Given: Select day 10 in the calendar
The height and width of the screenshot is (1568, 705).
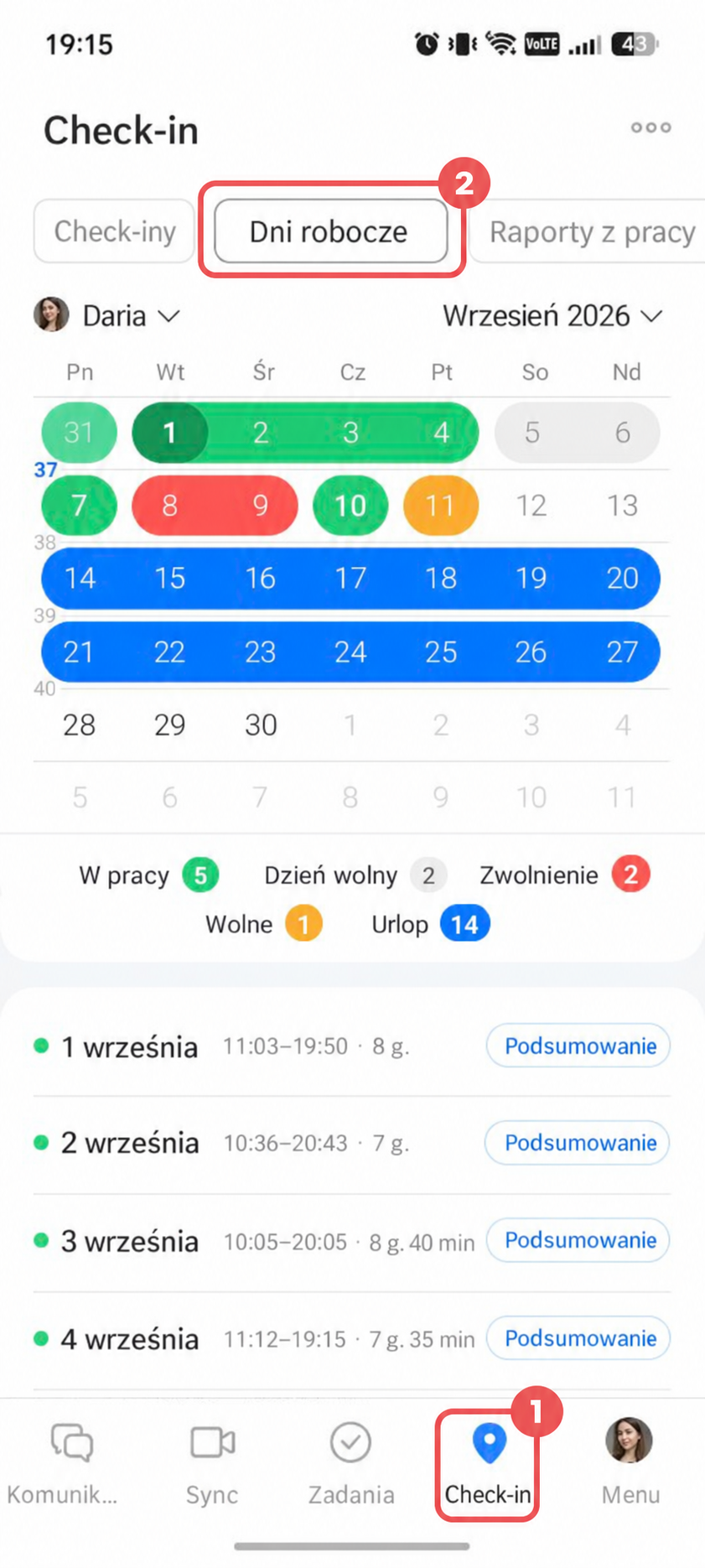Looking at the screenshot, I should tap(350, 505).
